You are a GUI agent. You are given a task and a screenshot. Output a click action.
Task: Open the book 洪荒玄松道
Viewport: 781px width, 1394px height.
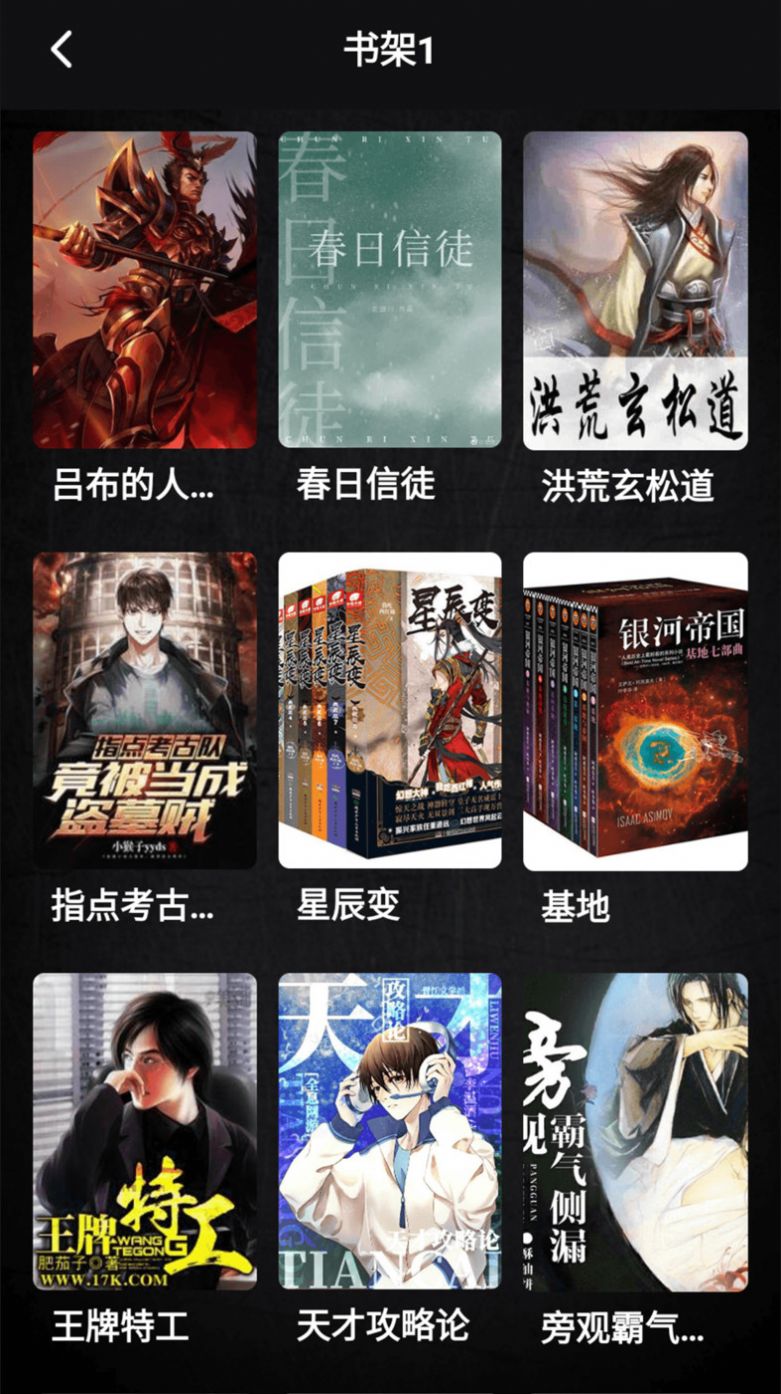635,290
